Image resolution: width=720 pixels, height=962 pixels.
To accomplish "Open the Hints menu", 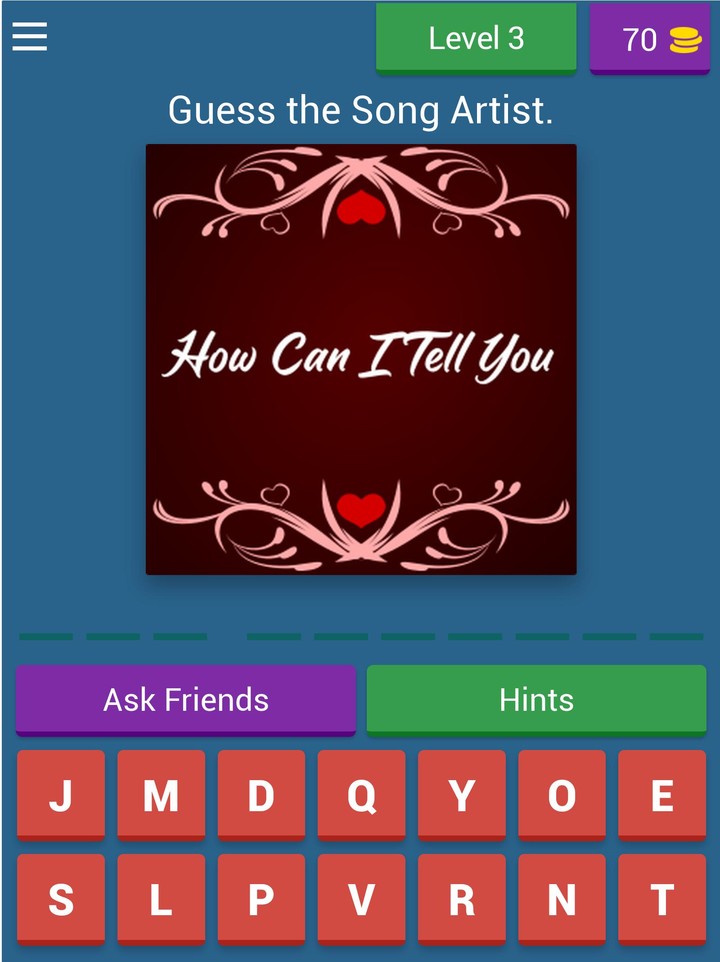I will pyautogui.click(x=537, y=700).
